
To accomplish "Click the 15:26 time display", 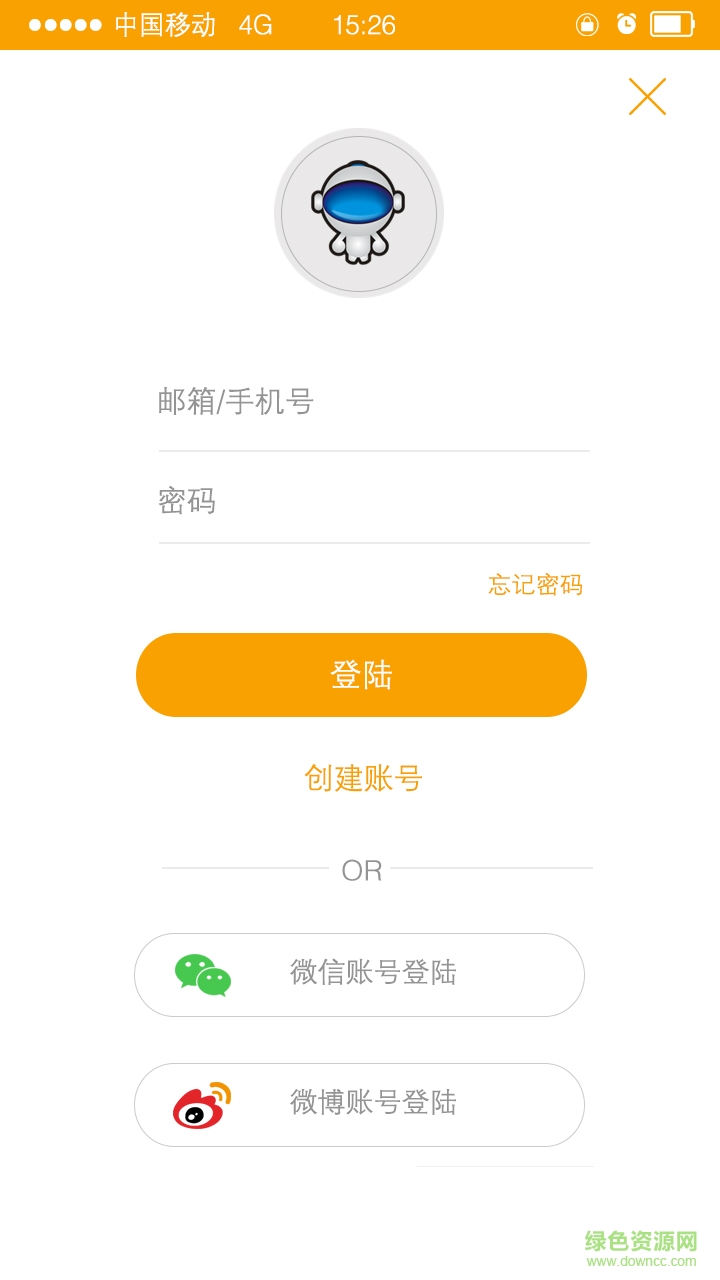I will pos(364,25).
